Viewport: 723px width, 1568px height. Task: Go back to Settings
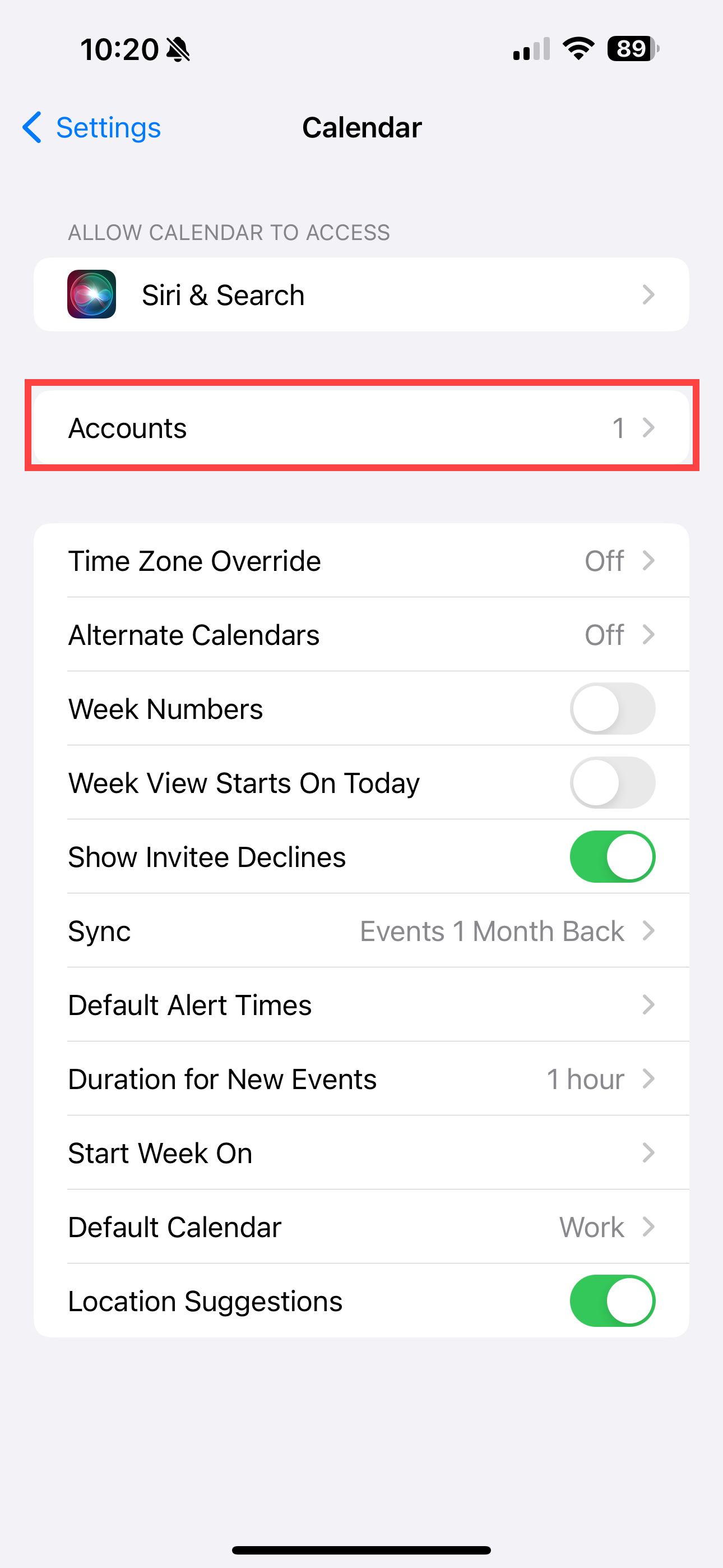(x=91, y=127)
